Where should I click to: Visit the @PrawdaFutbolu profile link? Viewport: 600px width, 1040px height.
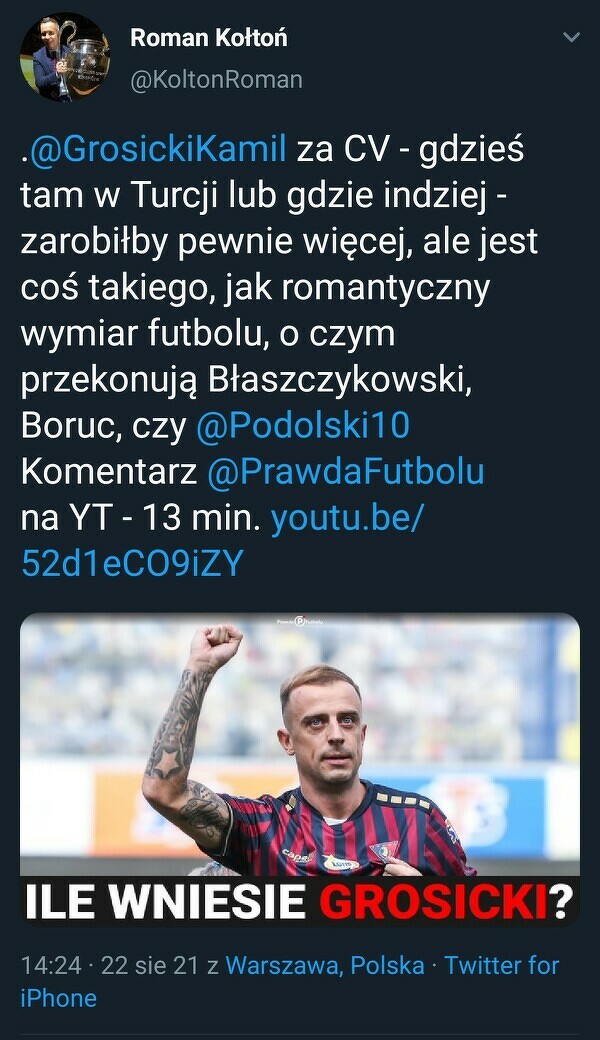(x=345, y=471)
